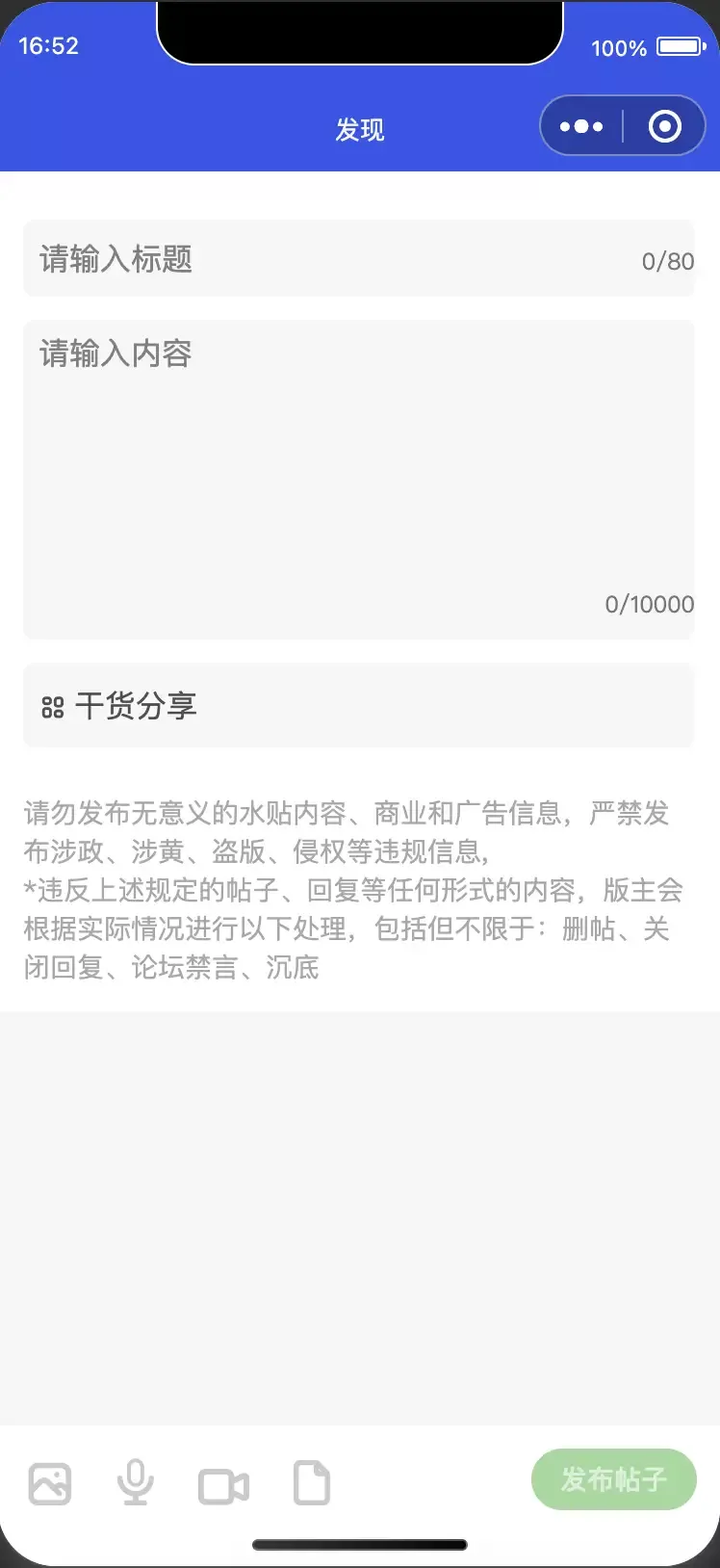This screenshot has width=720, height=1568.
Task: Attach a file via the document icon
Action: pos(312,1482)
